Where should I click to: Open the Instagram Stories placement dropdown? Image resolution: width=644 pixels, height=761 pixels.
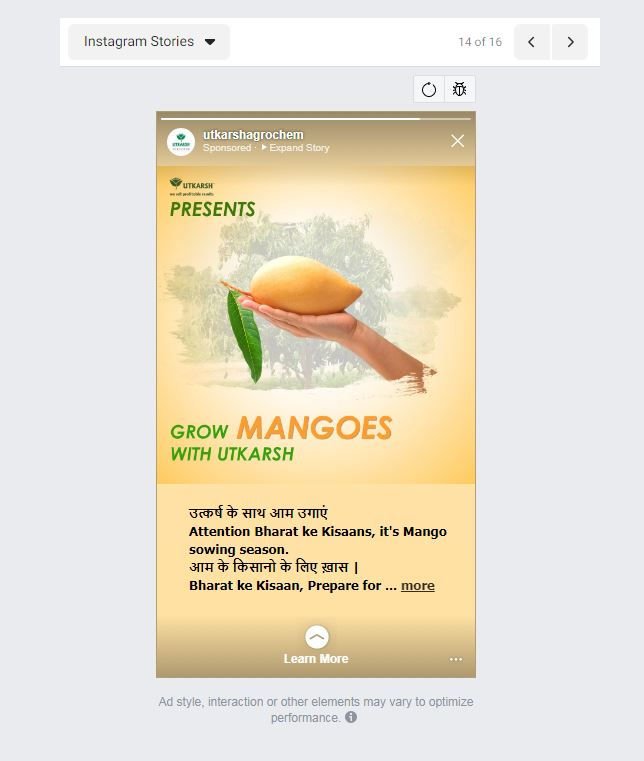click(x=149, y=42)
